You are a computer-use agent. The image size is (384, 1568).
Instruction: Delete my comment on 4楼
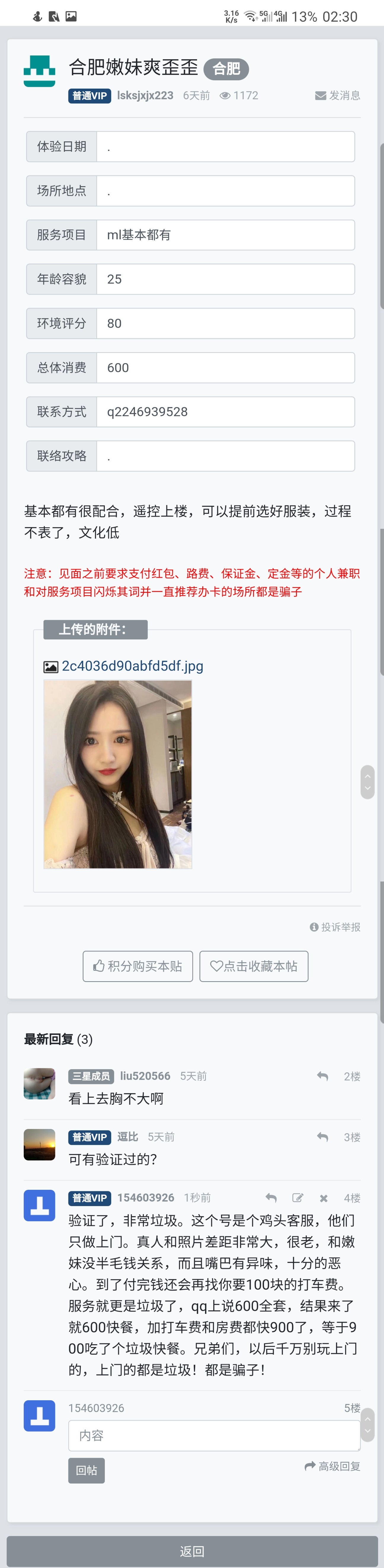(x=324, y=1198)
